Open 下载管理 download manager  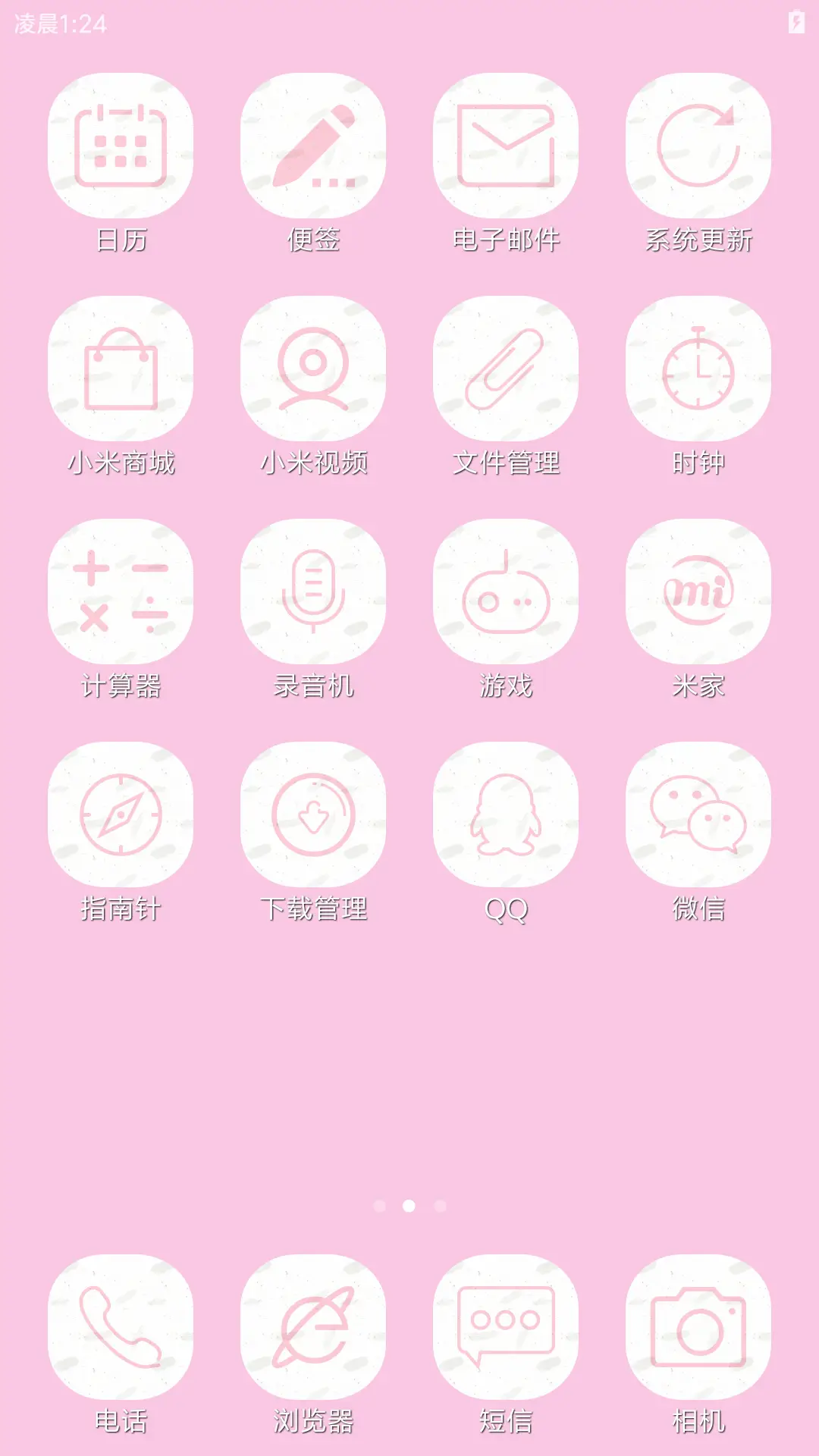tap(314, 815)
